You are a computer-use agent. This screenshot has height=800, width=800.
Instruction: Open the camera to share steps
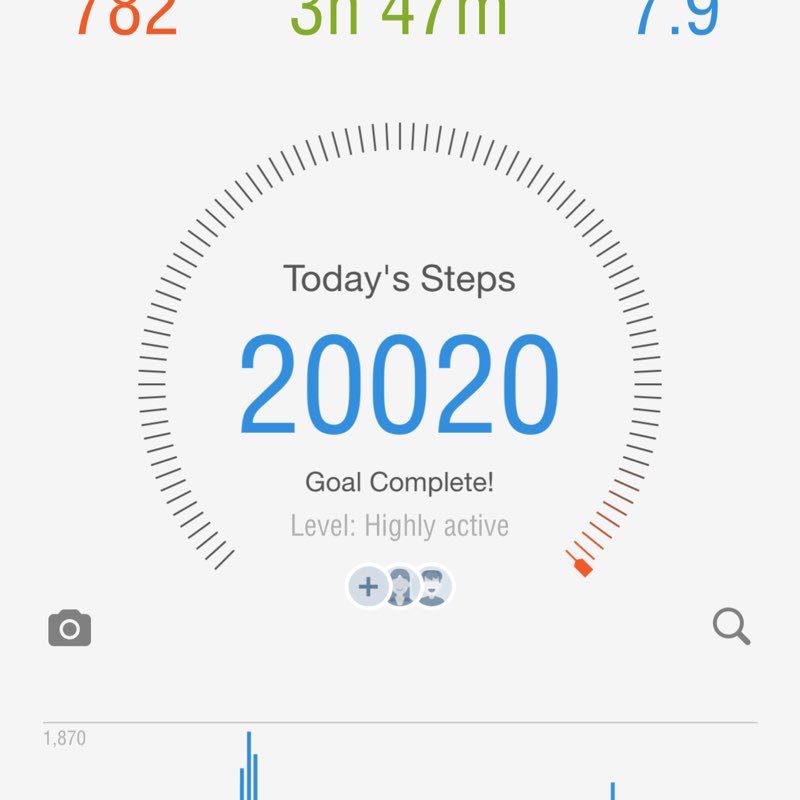click(x=70, y=628)
